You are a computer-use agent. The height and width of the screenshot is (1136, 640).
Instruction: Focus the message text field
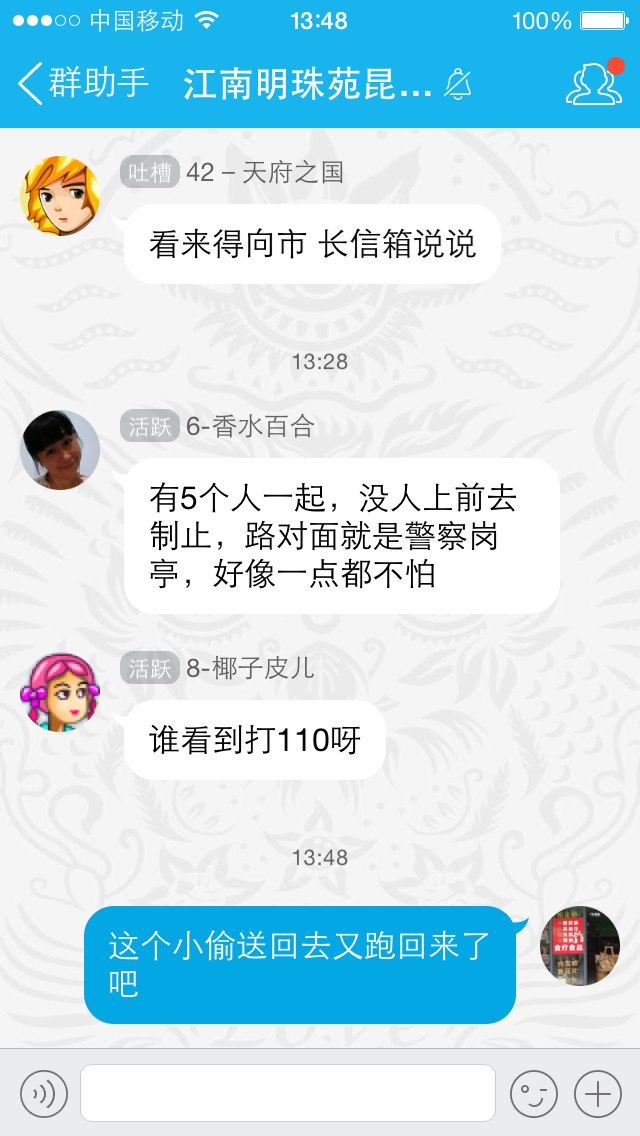coord(288,1093)
